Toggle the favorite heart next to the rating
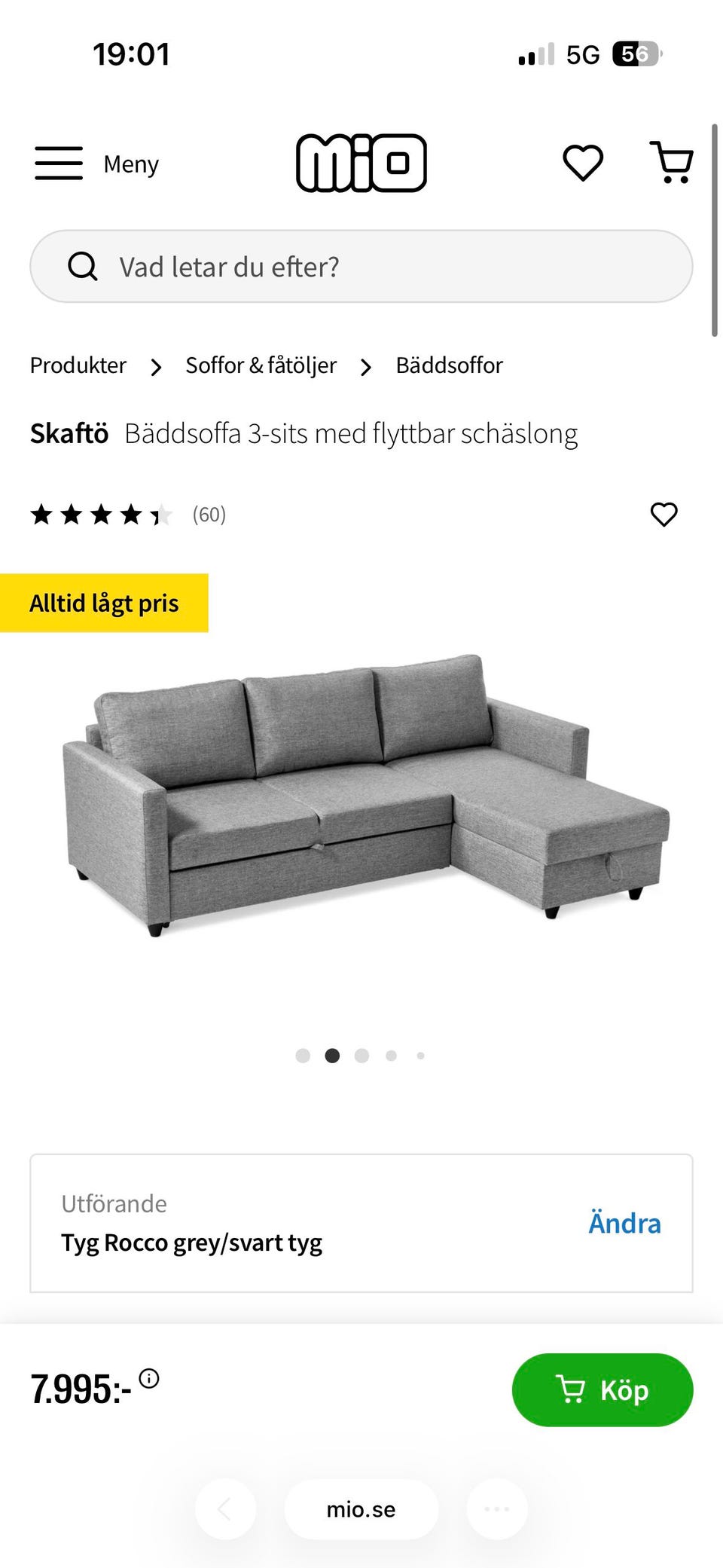723x1568 pixels. click(x=664, y=515)
